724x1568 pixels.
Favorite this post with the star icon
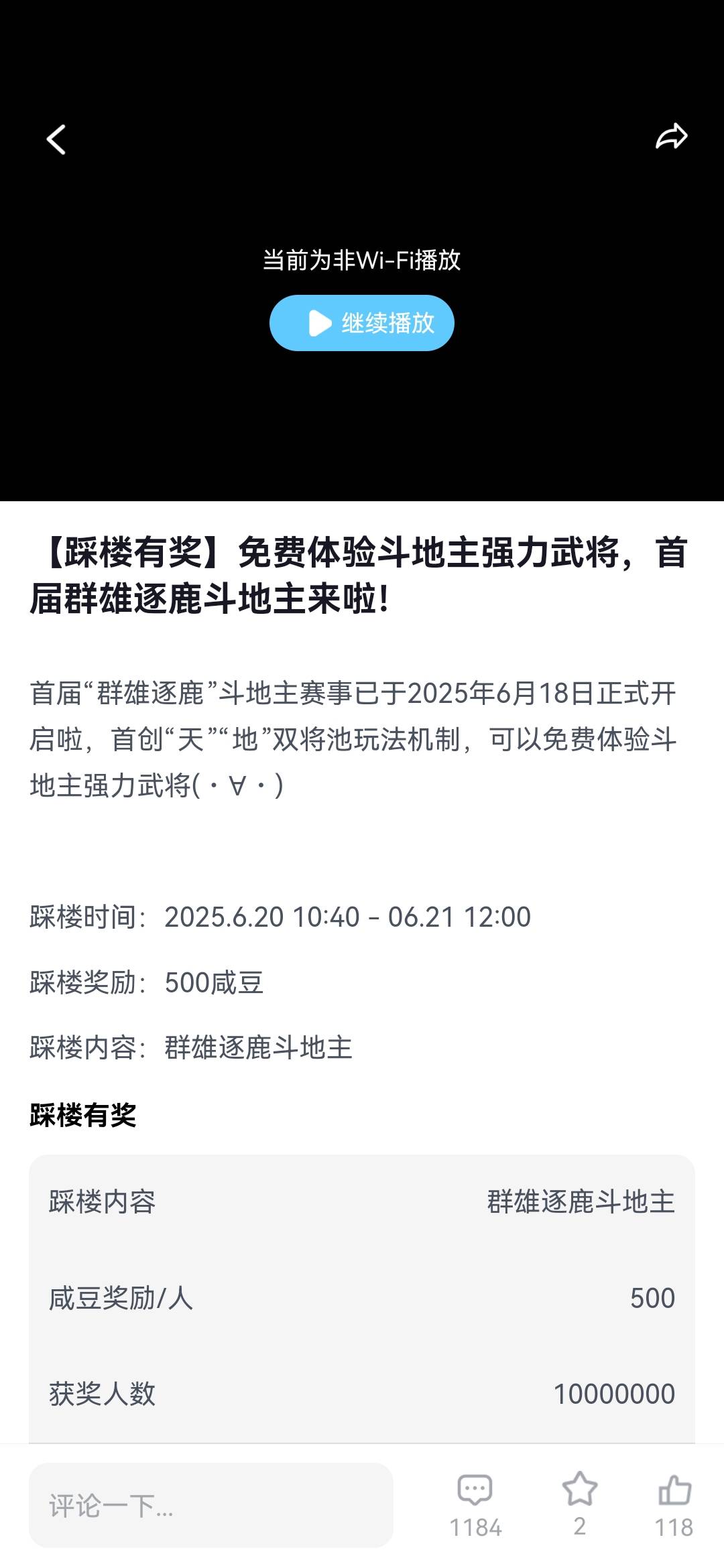coord(580,1504)
